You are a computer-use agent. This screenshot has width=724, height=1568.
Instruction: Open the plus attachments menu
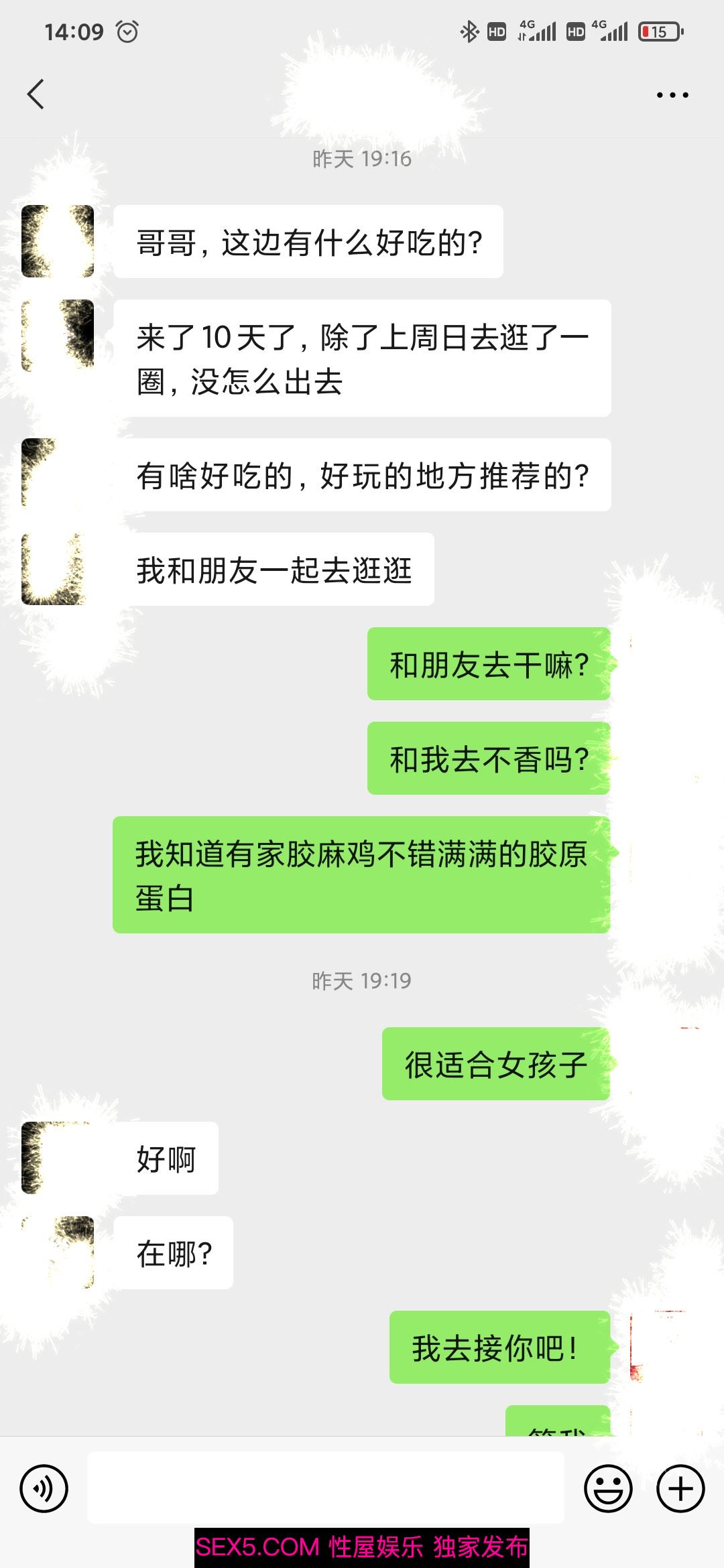click(x=680, y=1489)
